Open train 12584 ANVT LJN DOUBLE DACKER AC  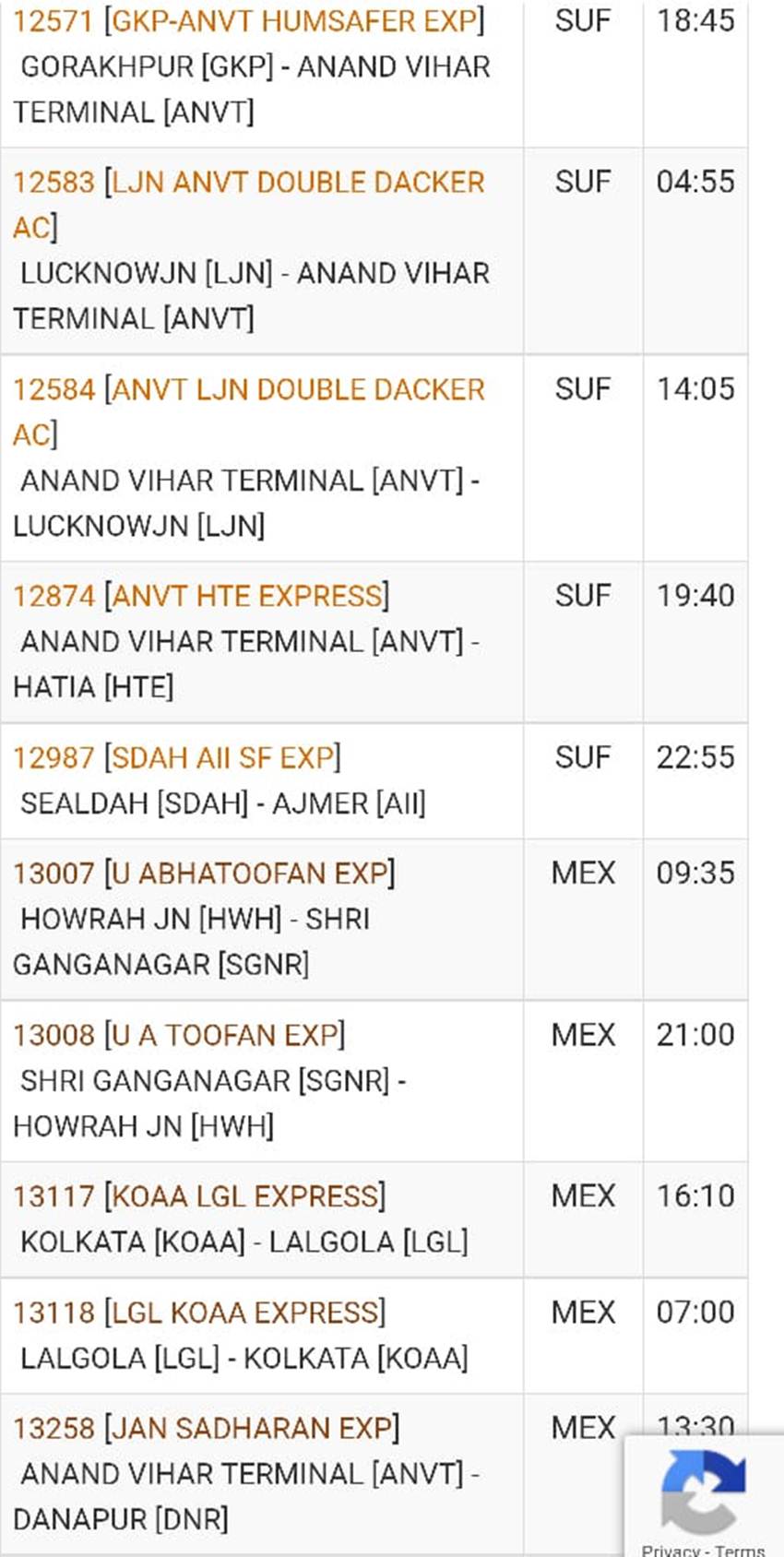[x=248, y=411]
